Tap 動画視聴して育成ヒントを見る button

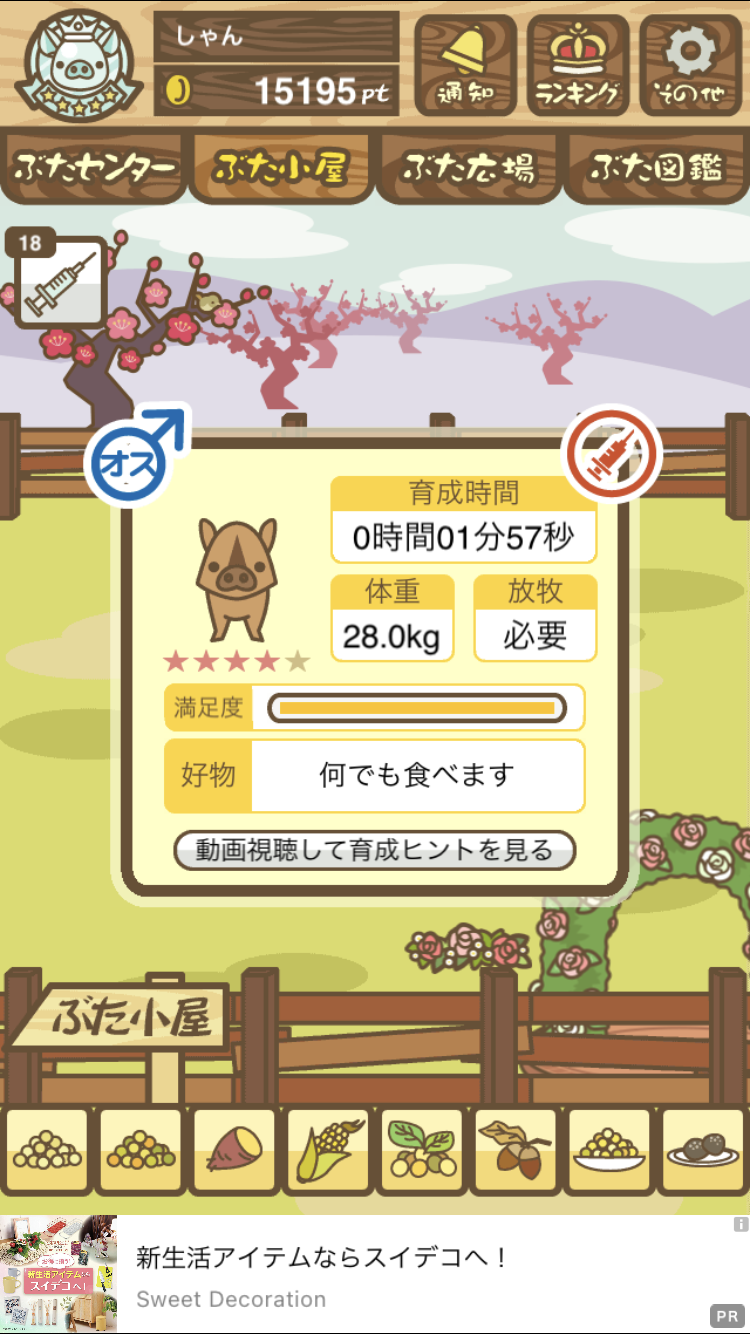tap(374, 851)
